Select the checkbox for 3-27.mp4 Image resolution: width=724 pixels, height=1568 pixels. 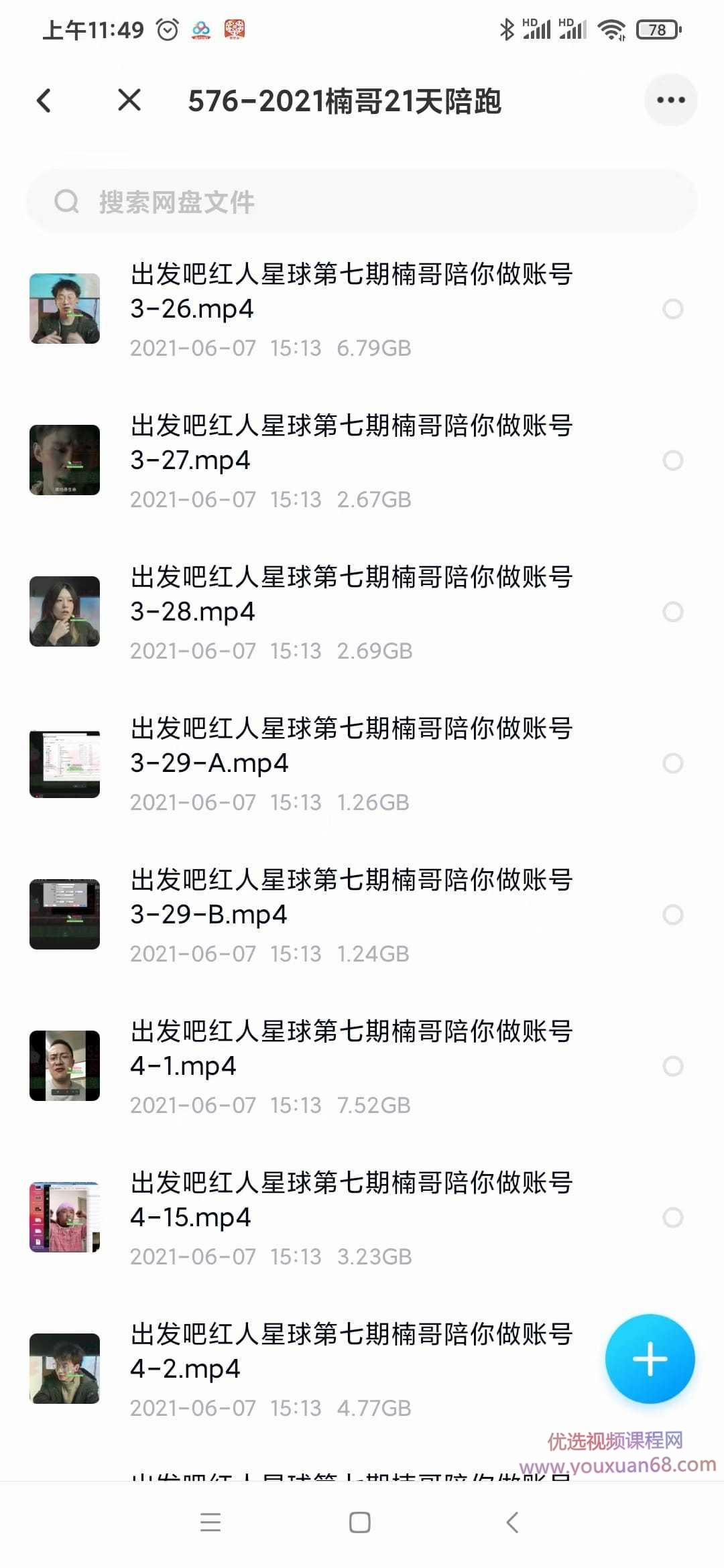[x=672, y=460]
